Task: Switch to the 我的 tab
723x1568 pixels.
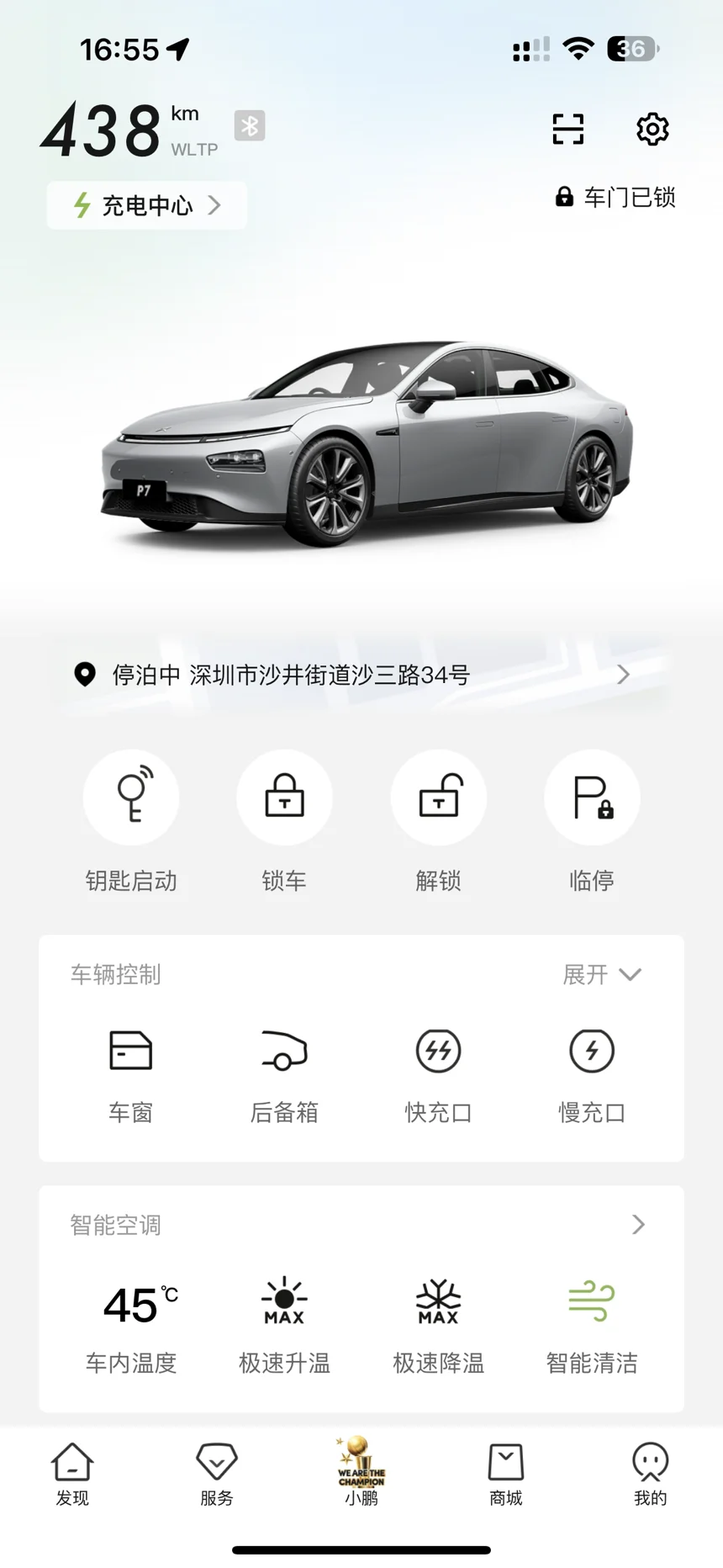Action: click(x=651, y=1474)
